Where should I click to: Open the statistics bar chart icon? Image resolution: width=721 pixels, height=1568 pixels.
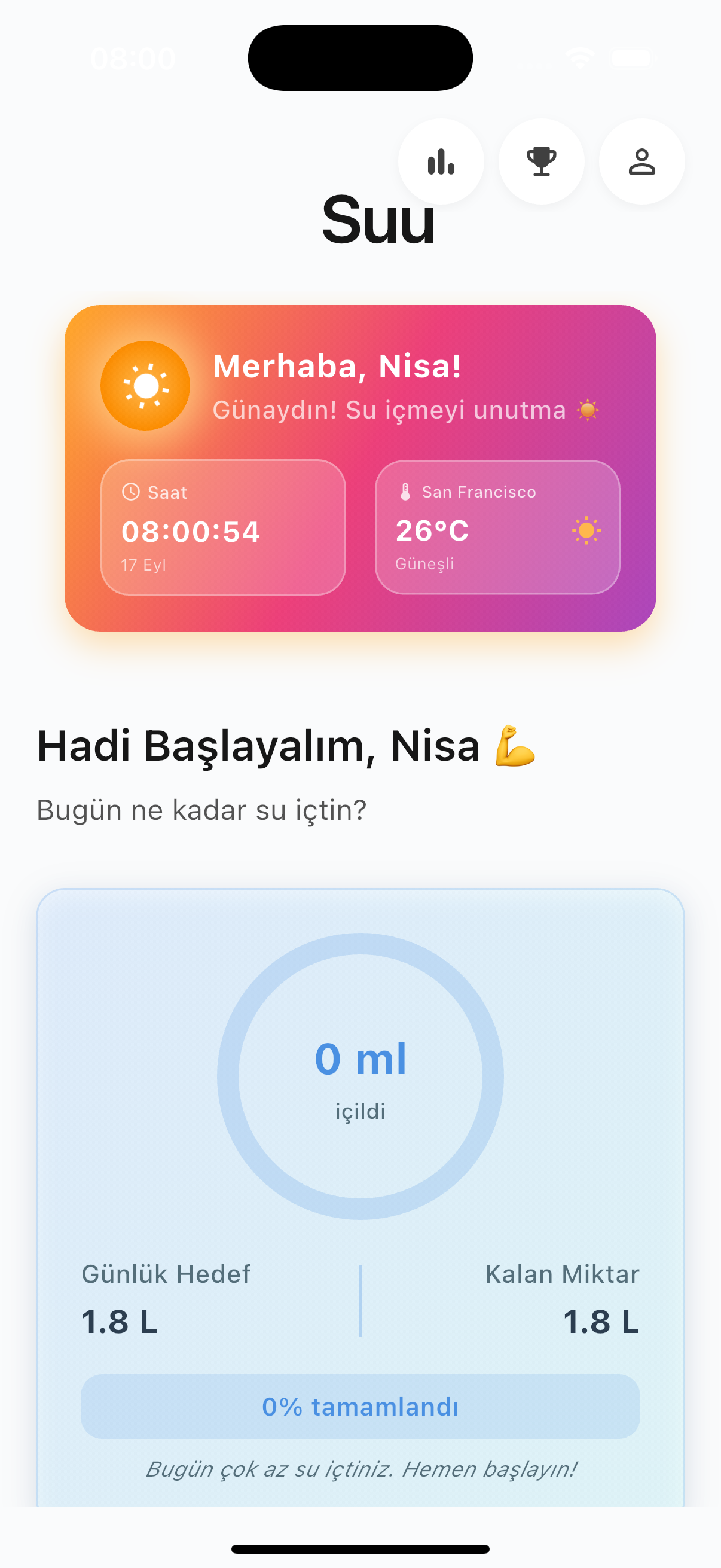[x=441, y=162]
